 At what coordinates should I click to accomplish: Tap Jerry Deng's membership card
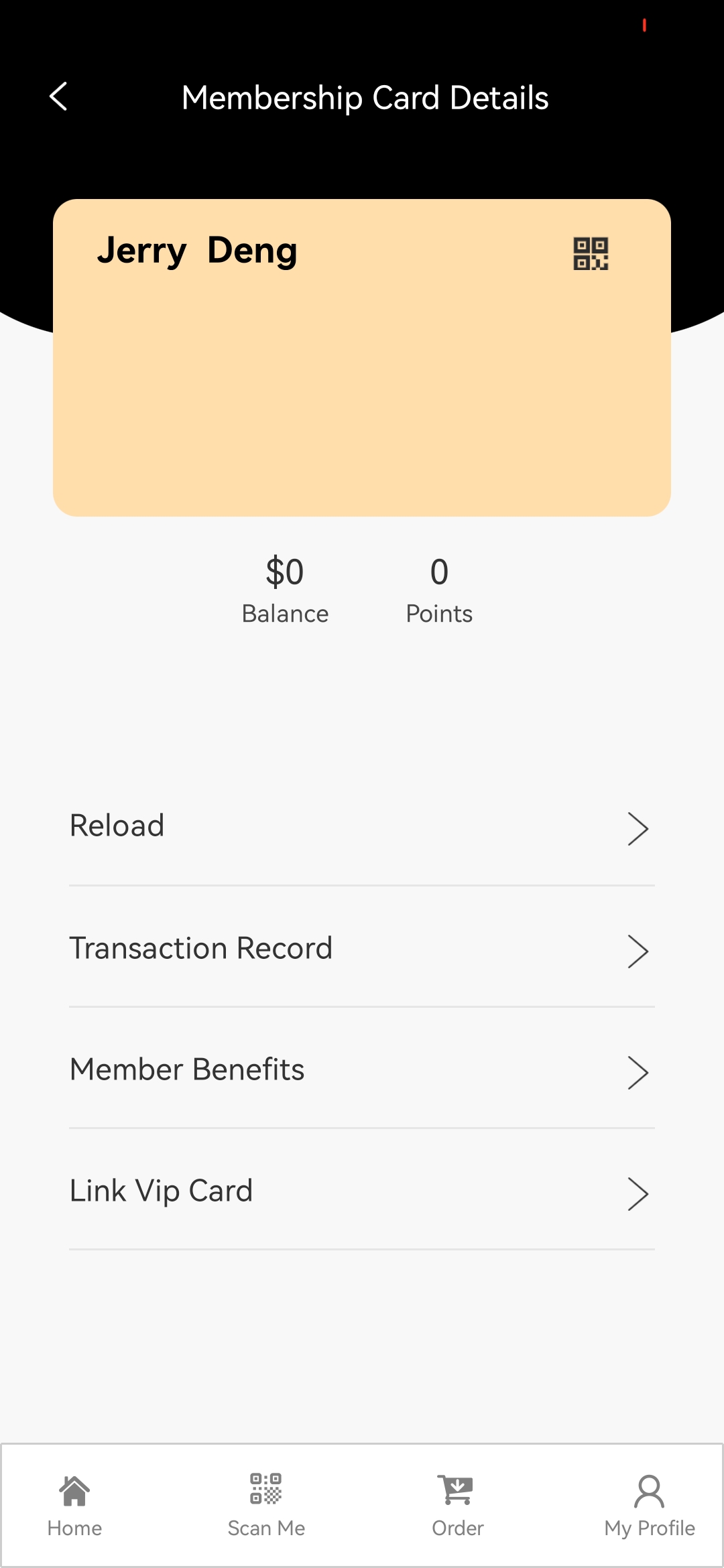pyautogui.click(x=362, y=358)
